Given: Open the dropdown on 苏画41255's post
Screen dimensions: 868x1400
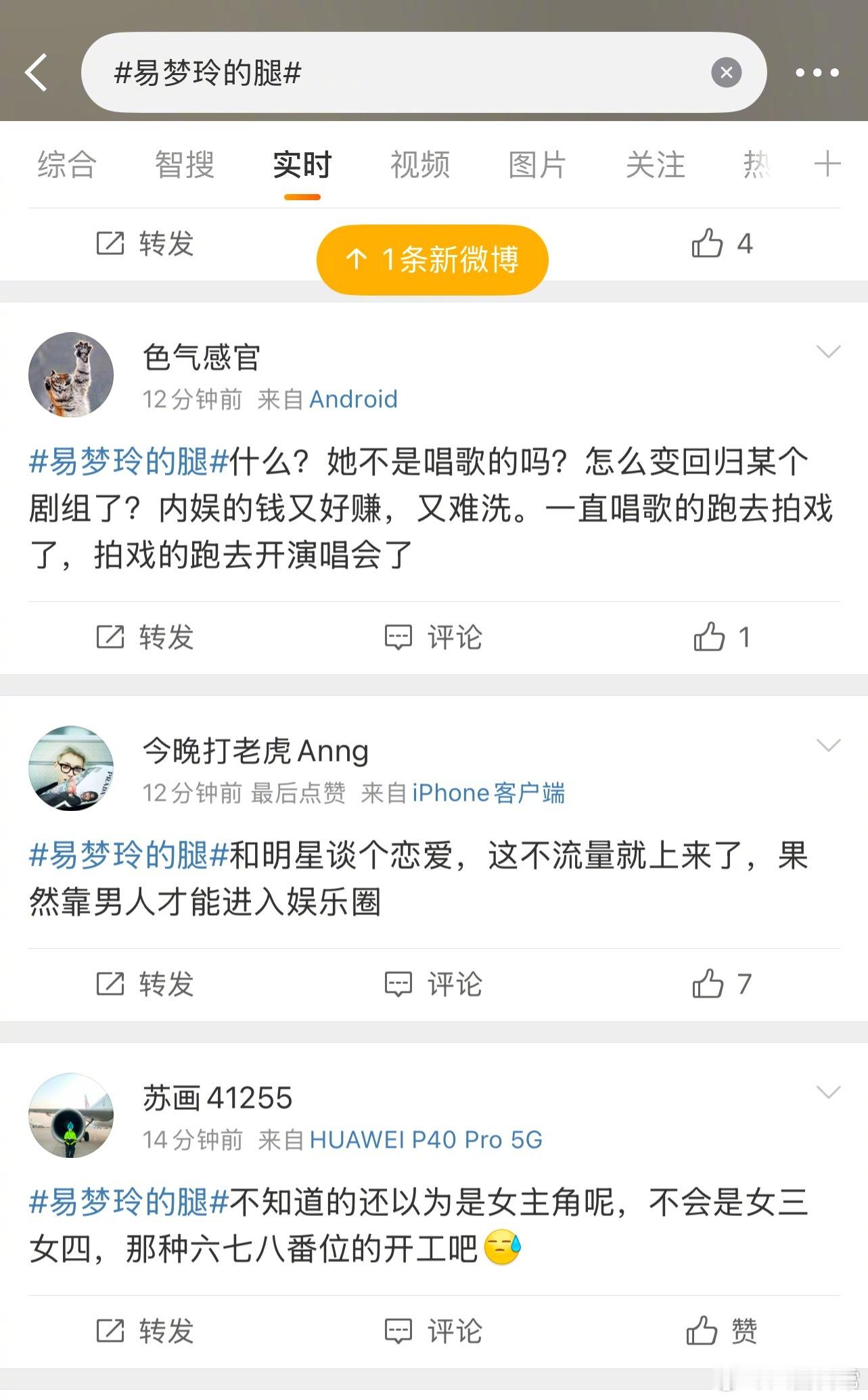Looking at the screenshot, I should click(827, 1092).
